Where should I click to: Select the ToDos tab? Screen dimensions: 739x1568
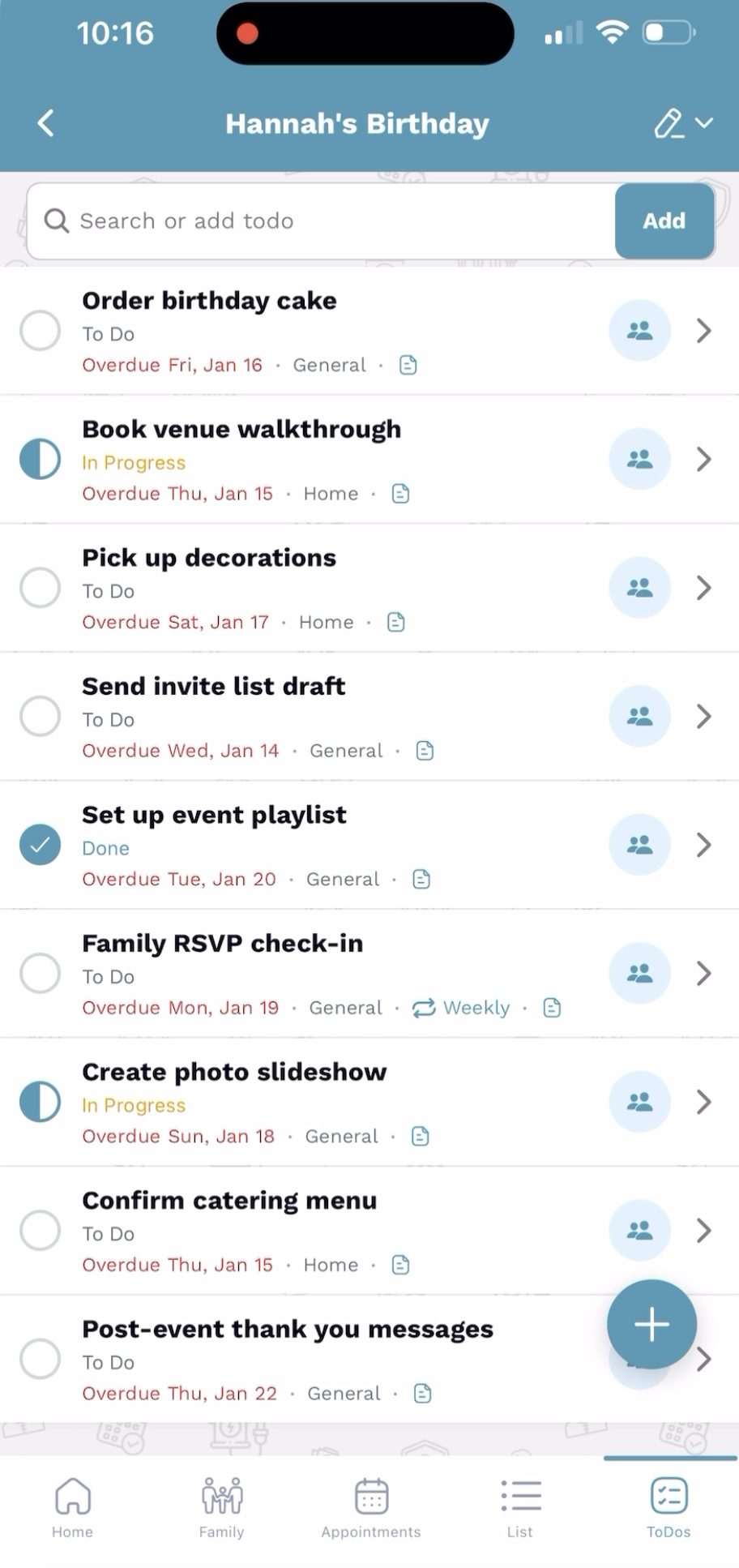669,1507
